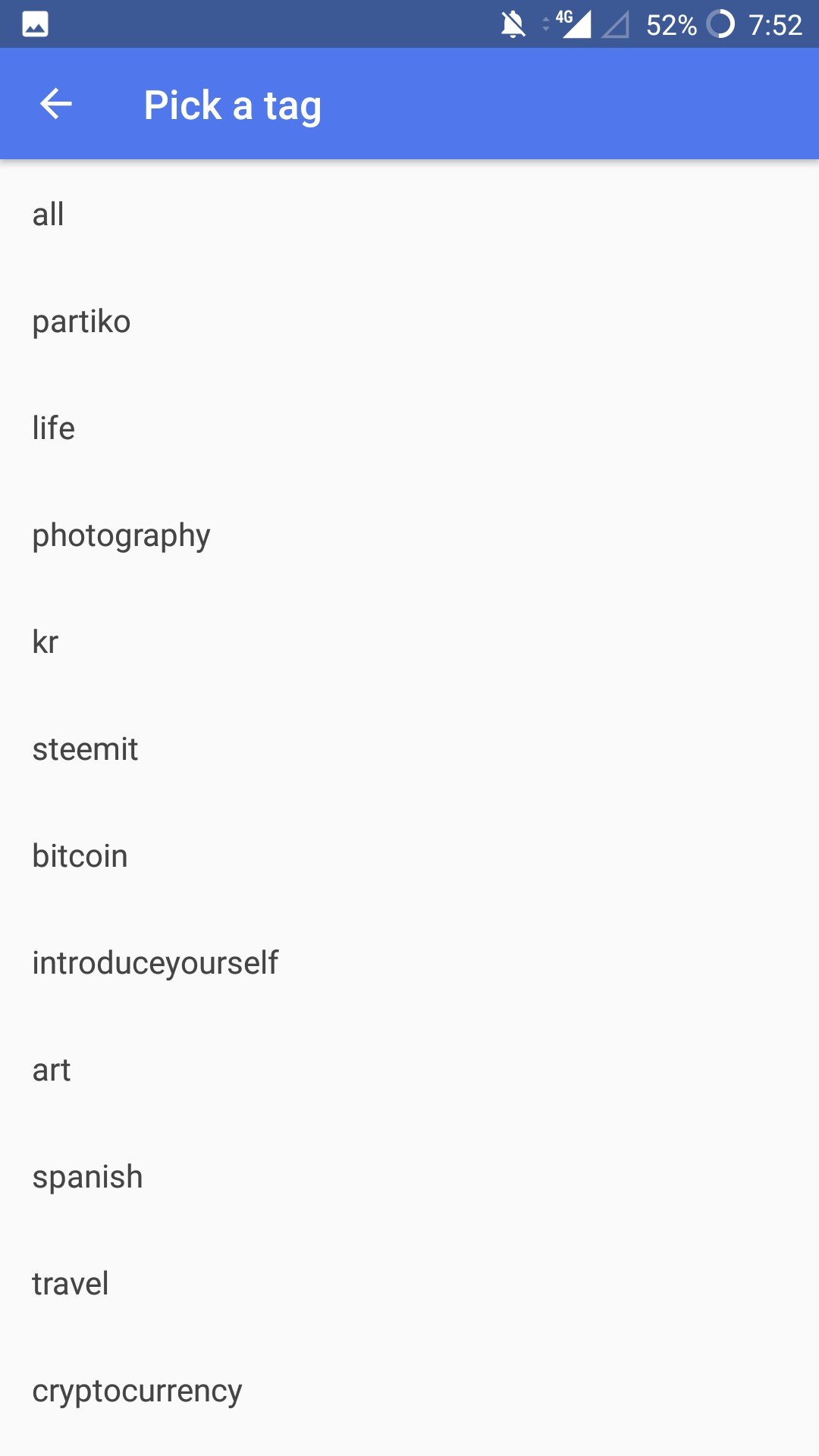Select the introduceyourself tag
Screen dimensions: 819x1456
pyautogui.click(x=409, y=962)
